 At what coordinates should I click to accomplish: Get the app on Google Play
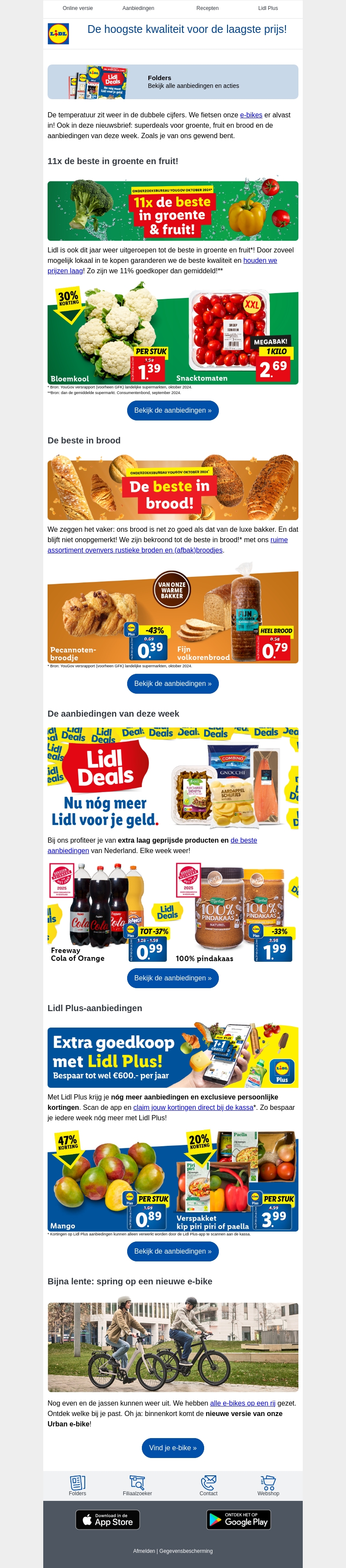(238, 1520)
